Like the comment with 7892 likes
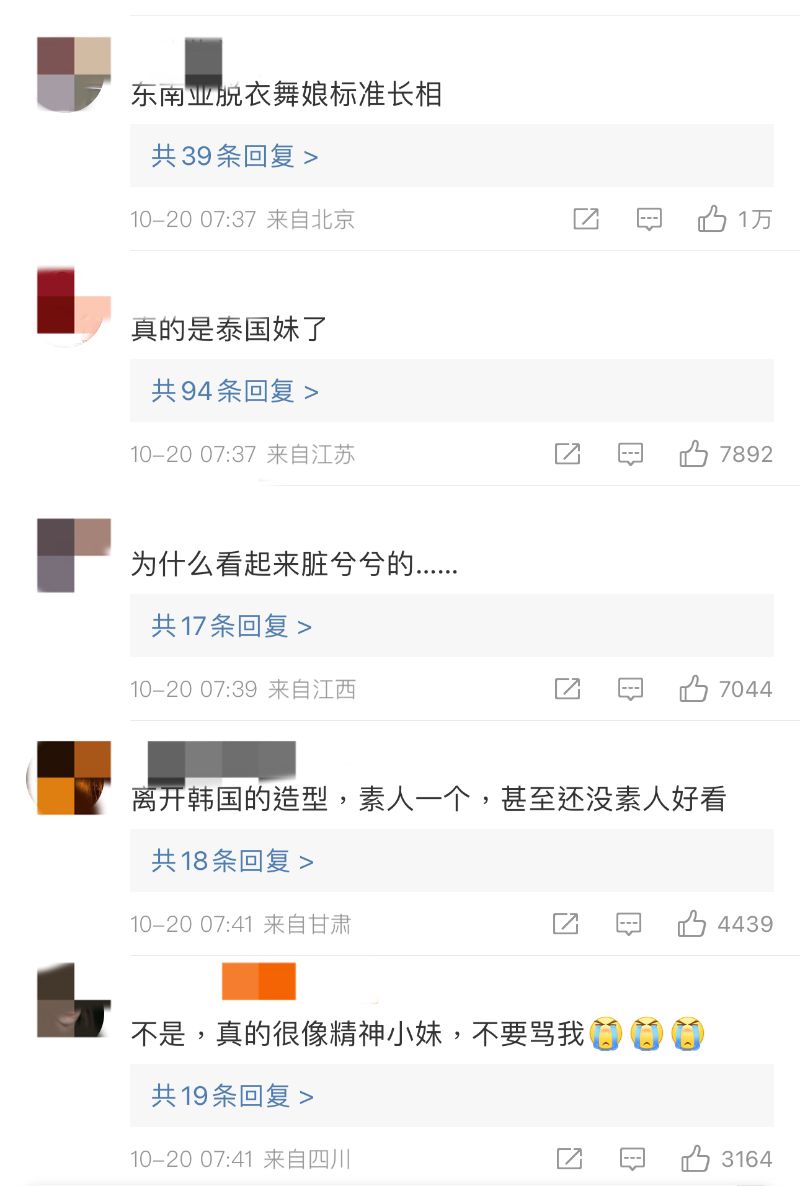Image resolution: width=800 pixels, height=1186 pixels. tap(694, 454)
